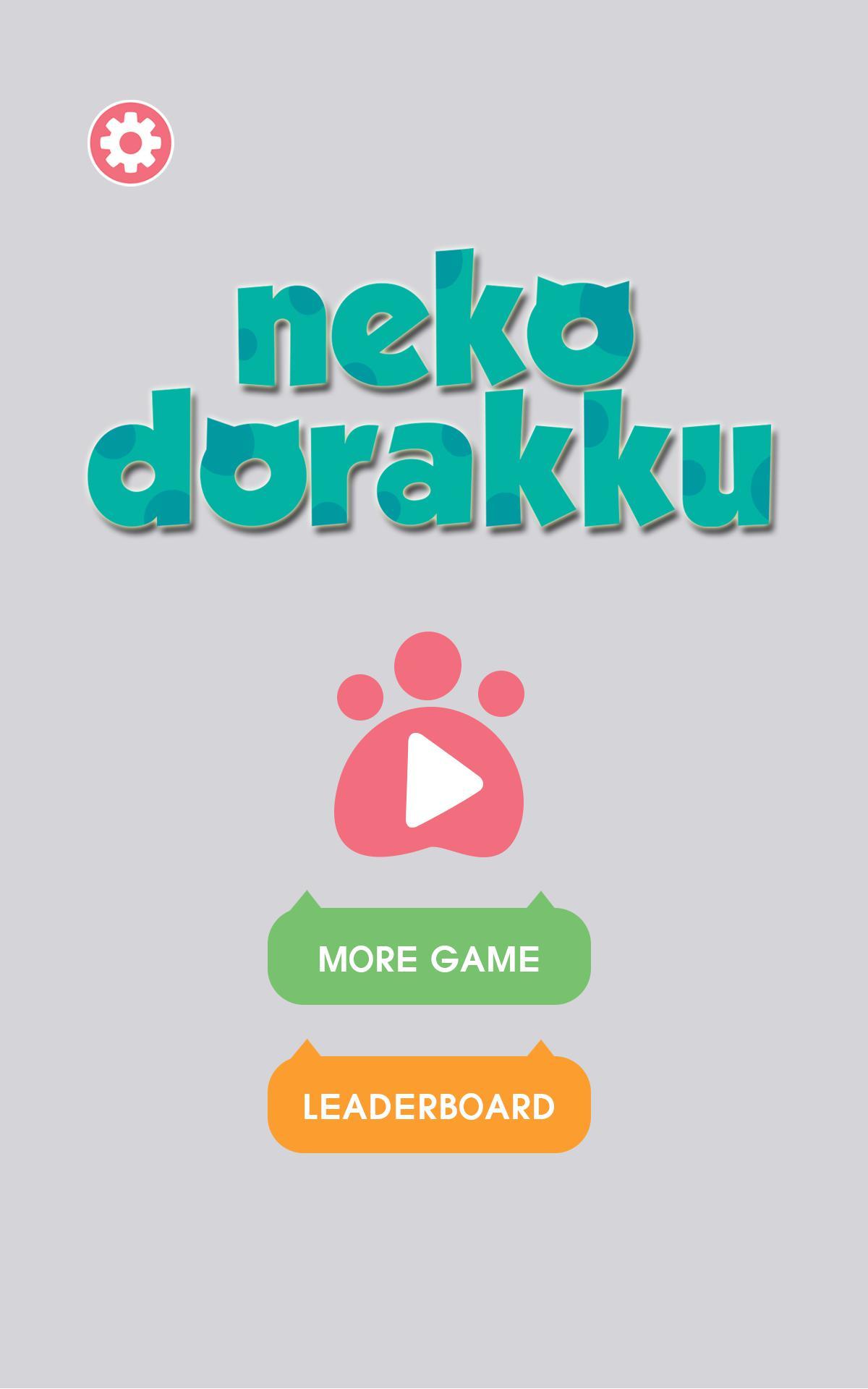
Task: Adjust game settings from the main menu
Action: coord(132,142)
